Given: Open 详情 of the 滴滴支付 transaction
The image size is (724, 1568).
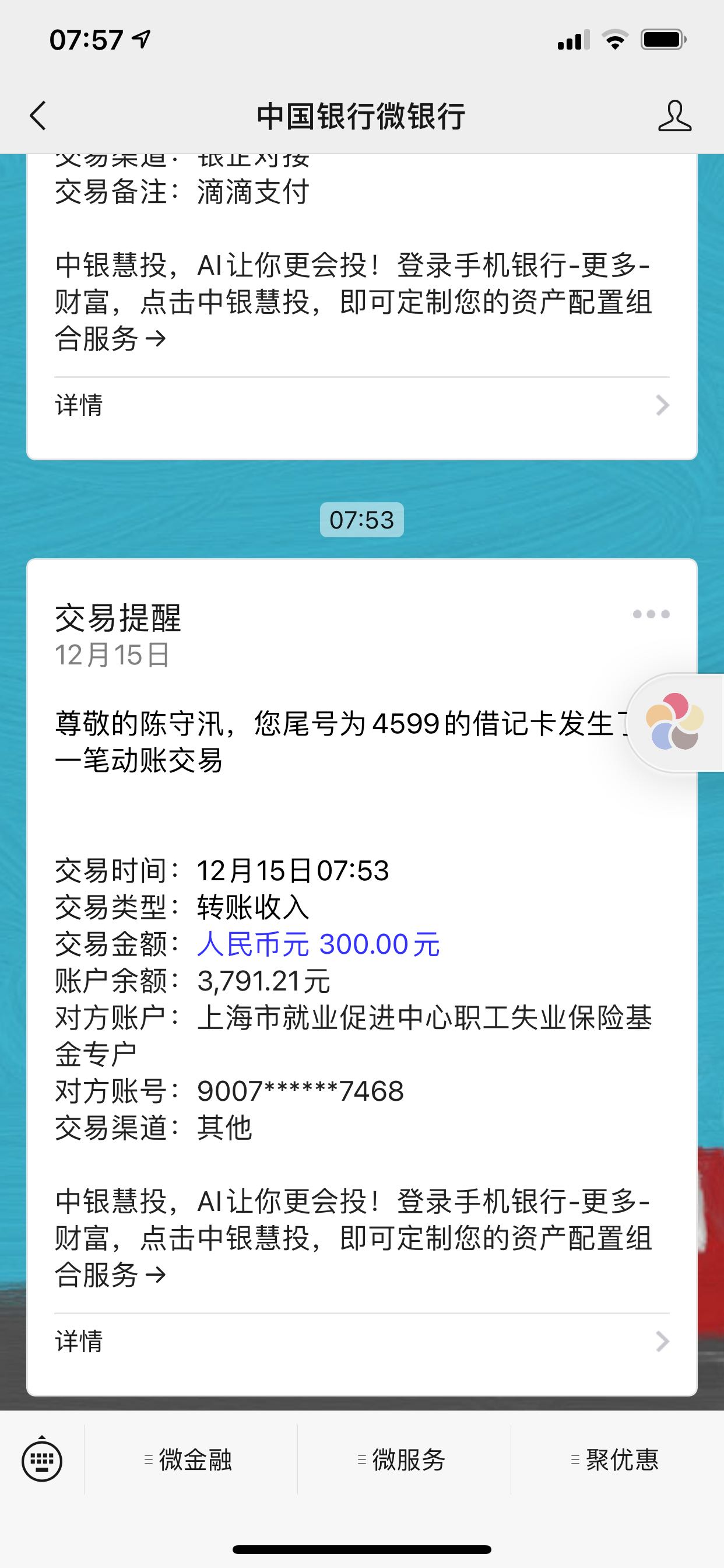Looking at the screenshot, I should click(x=362, y=405).
